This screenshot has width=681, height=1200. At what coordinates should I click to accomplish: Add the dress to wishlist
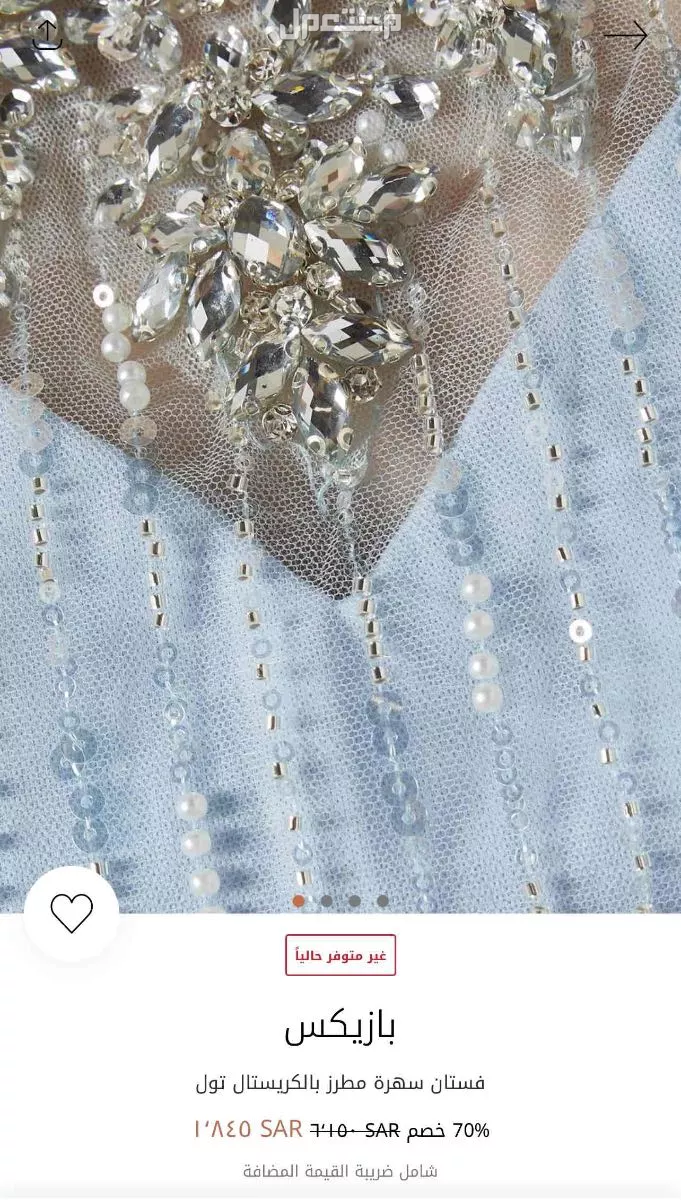(72, 913)
